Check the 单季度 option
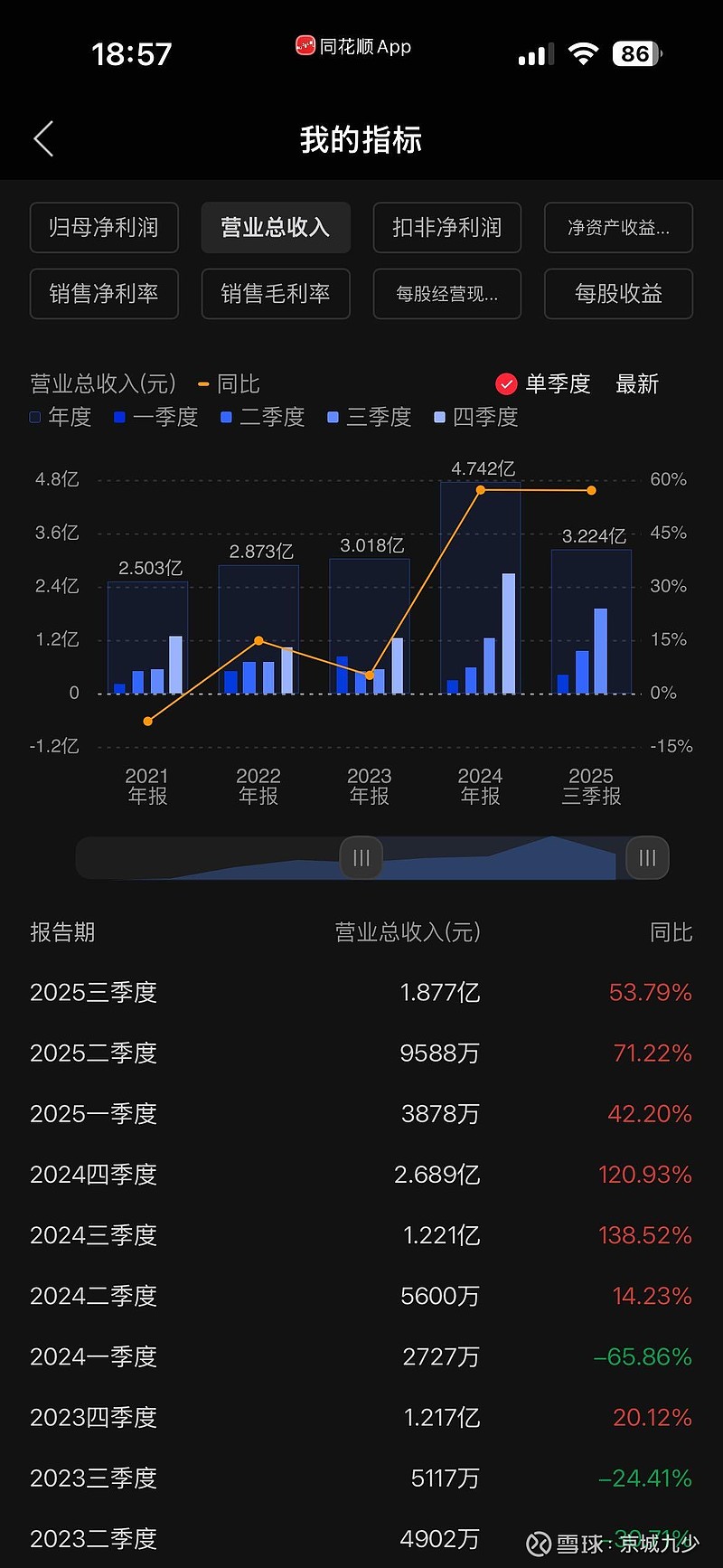Screen dimensions: 723x1568 (542, 383)
